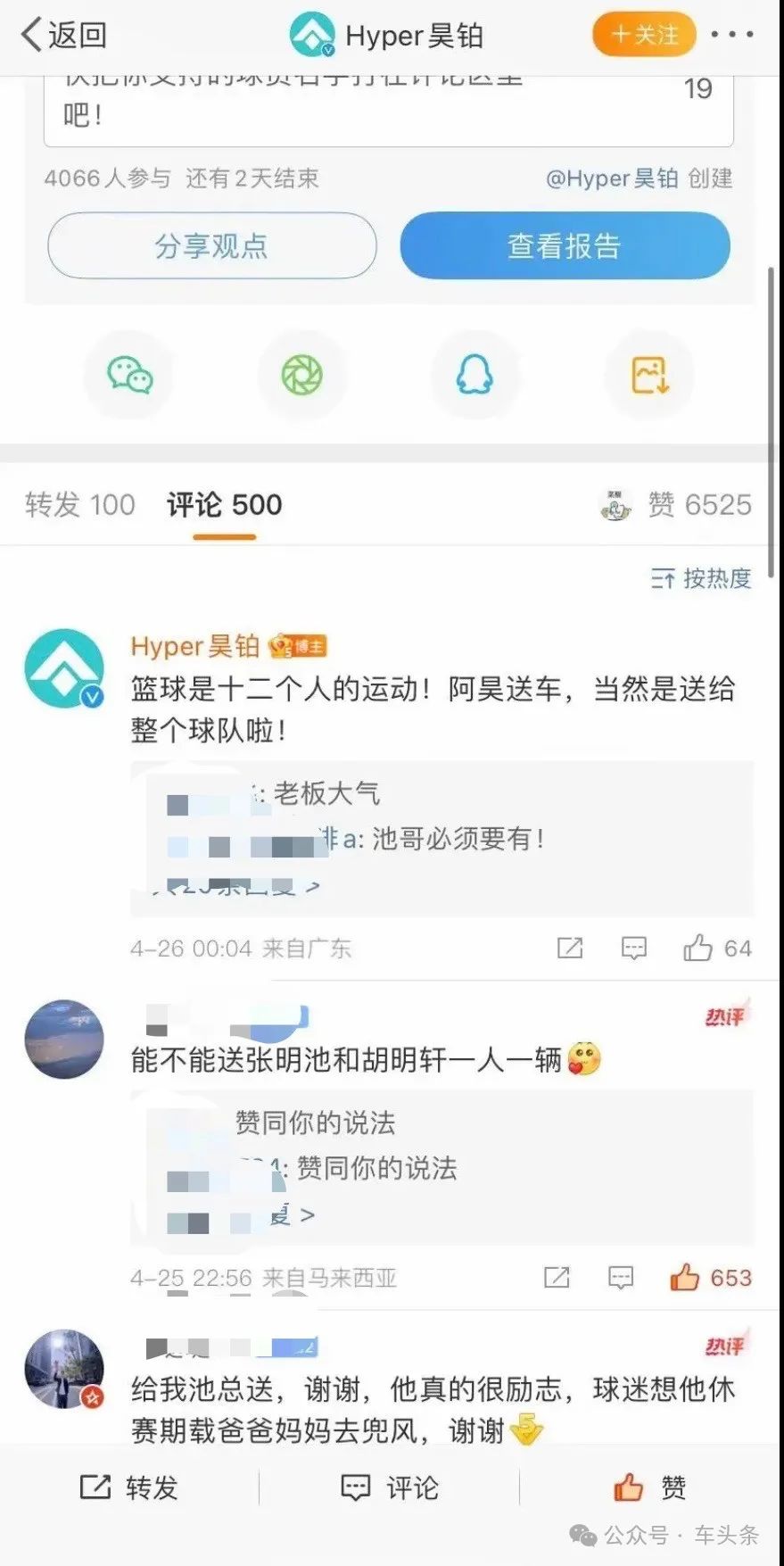This screenshot has width=784, height=1566.
Task: Tap the 分享观点 button
Action: 211,245
